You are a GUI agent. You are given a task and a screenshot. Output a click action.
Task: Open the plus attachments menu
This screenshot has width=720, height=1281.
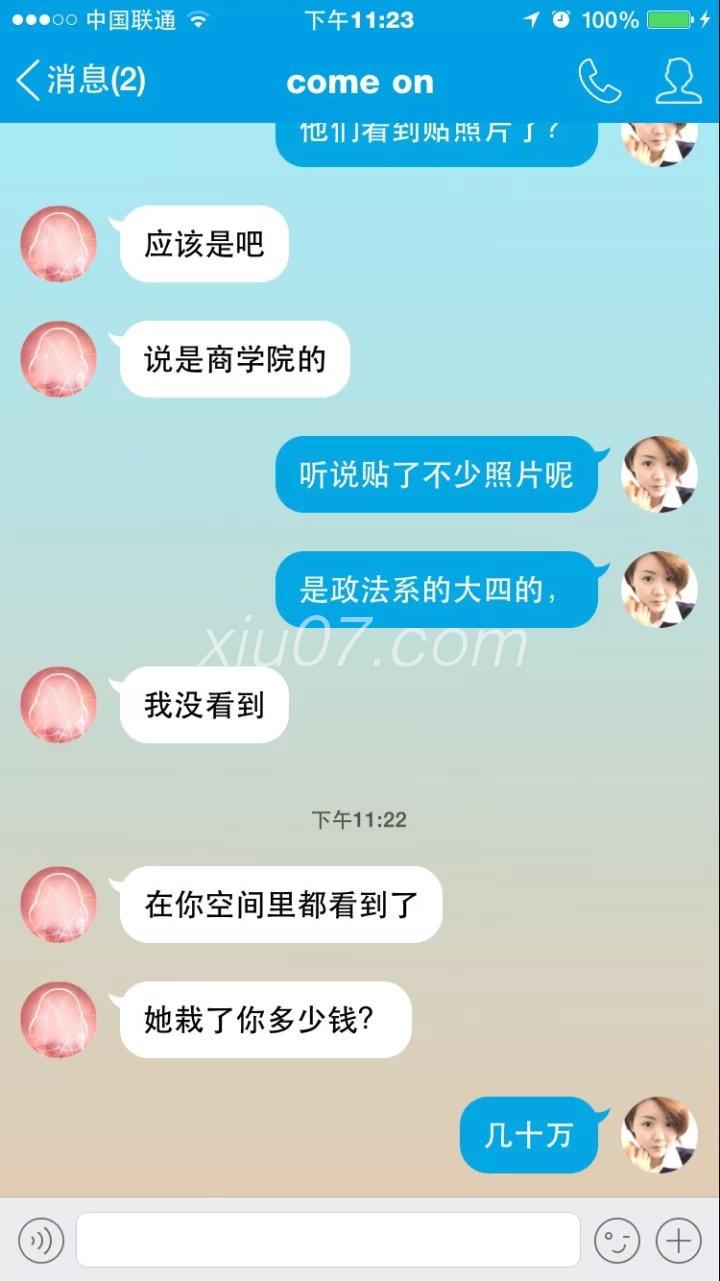pyautogui.click(x=678, y=1241)
